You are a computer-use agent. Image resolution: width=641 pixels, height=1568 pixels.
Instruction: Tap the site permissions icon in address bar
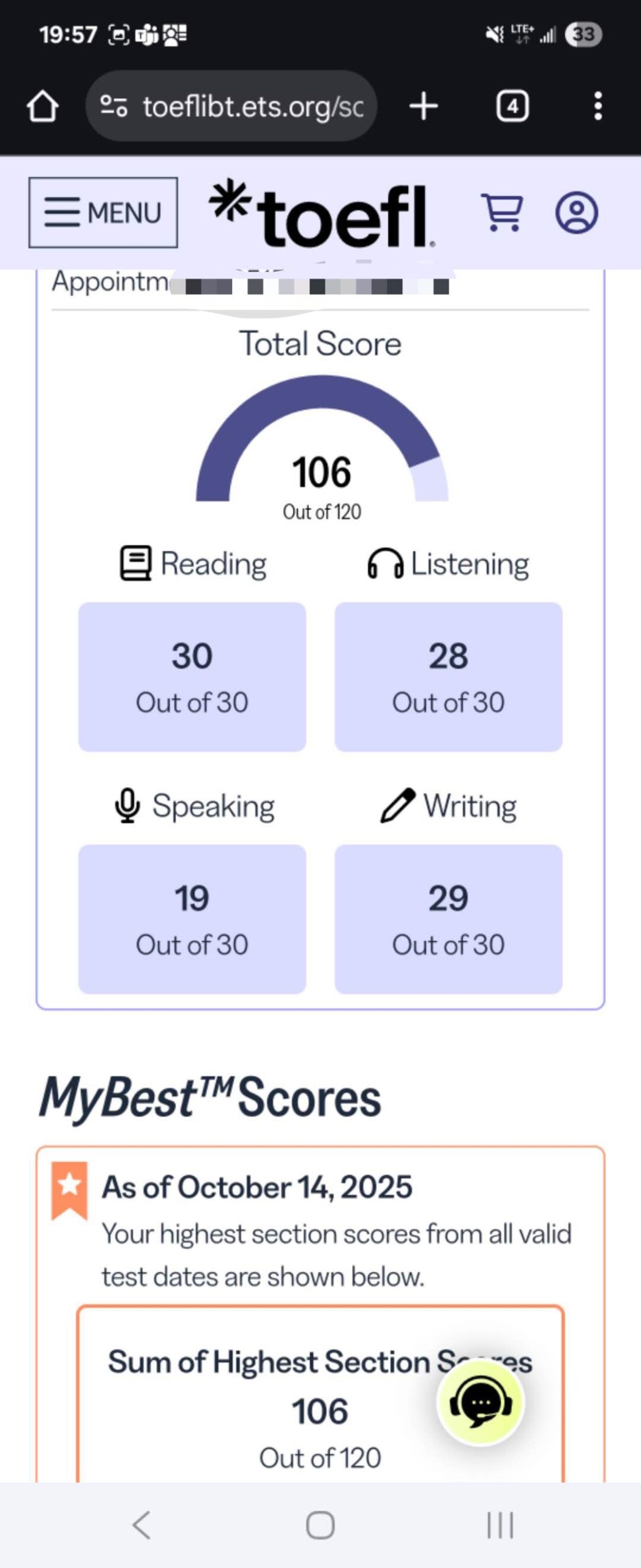click(114, 105)
